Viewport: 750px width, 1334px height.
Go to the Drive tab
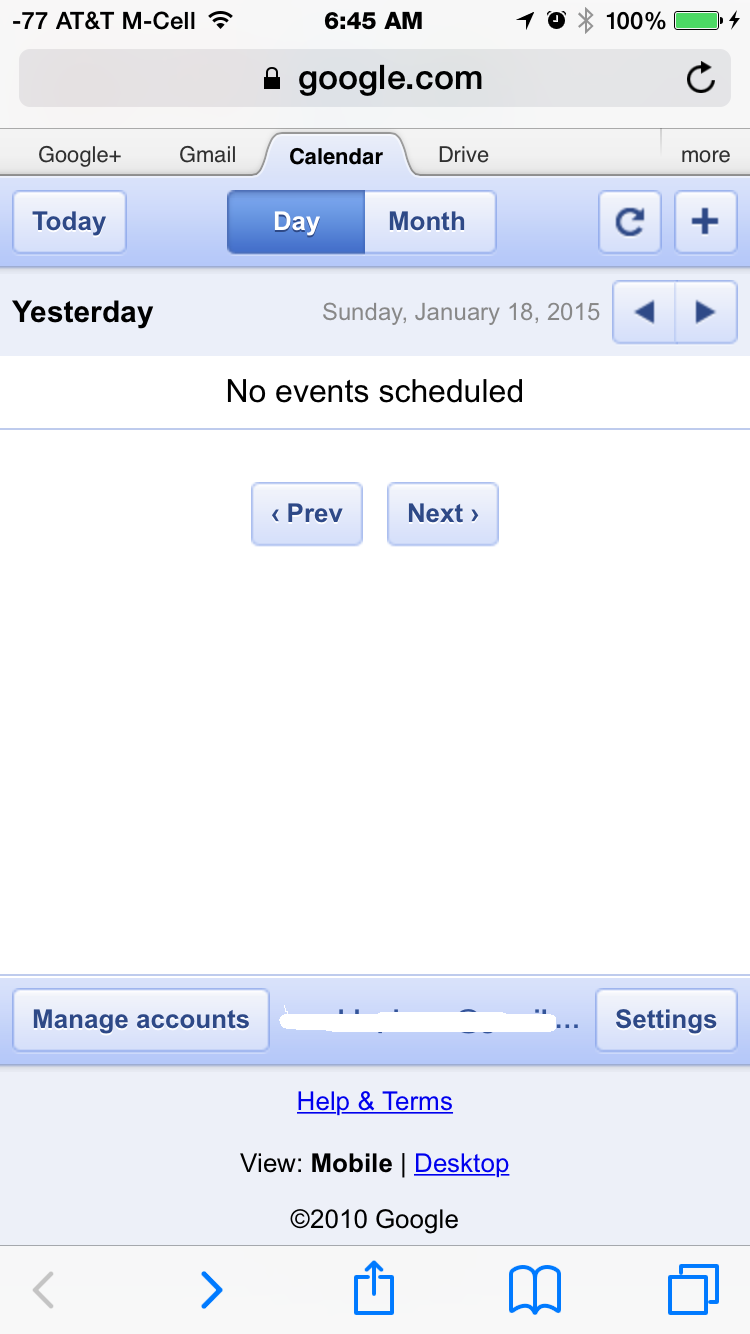(463, 155)
